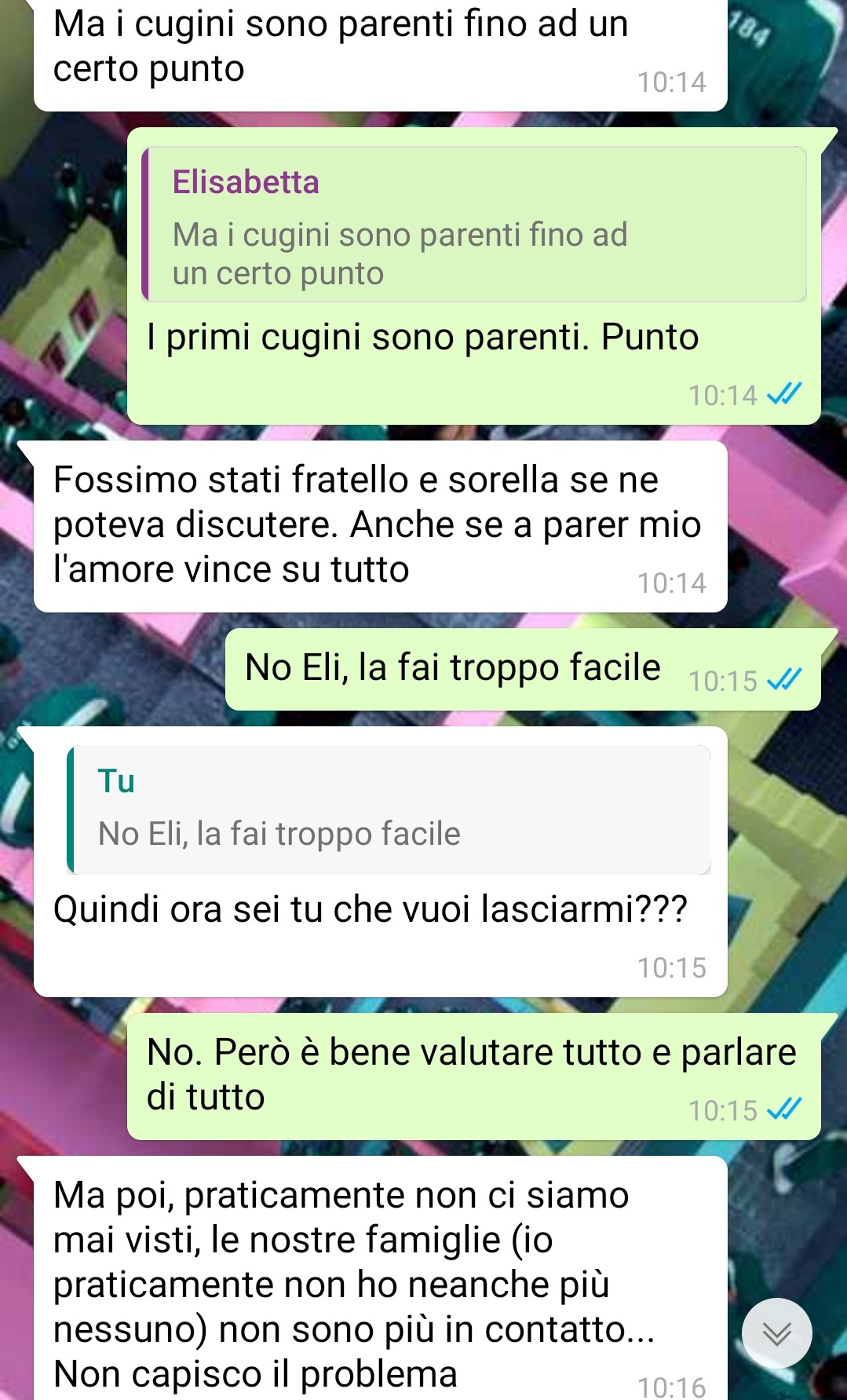847x1400 pixels.
Task: Open quoted Elisabetta message about cugini
Action: click(x=474, y=225)
